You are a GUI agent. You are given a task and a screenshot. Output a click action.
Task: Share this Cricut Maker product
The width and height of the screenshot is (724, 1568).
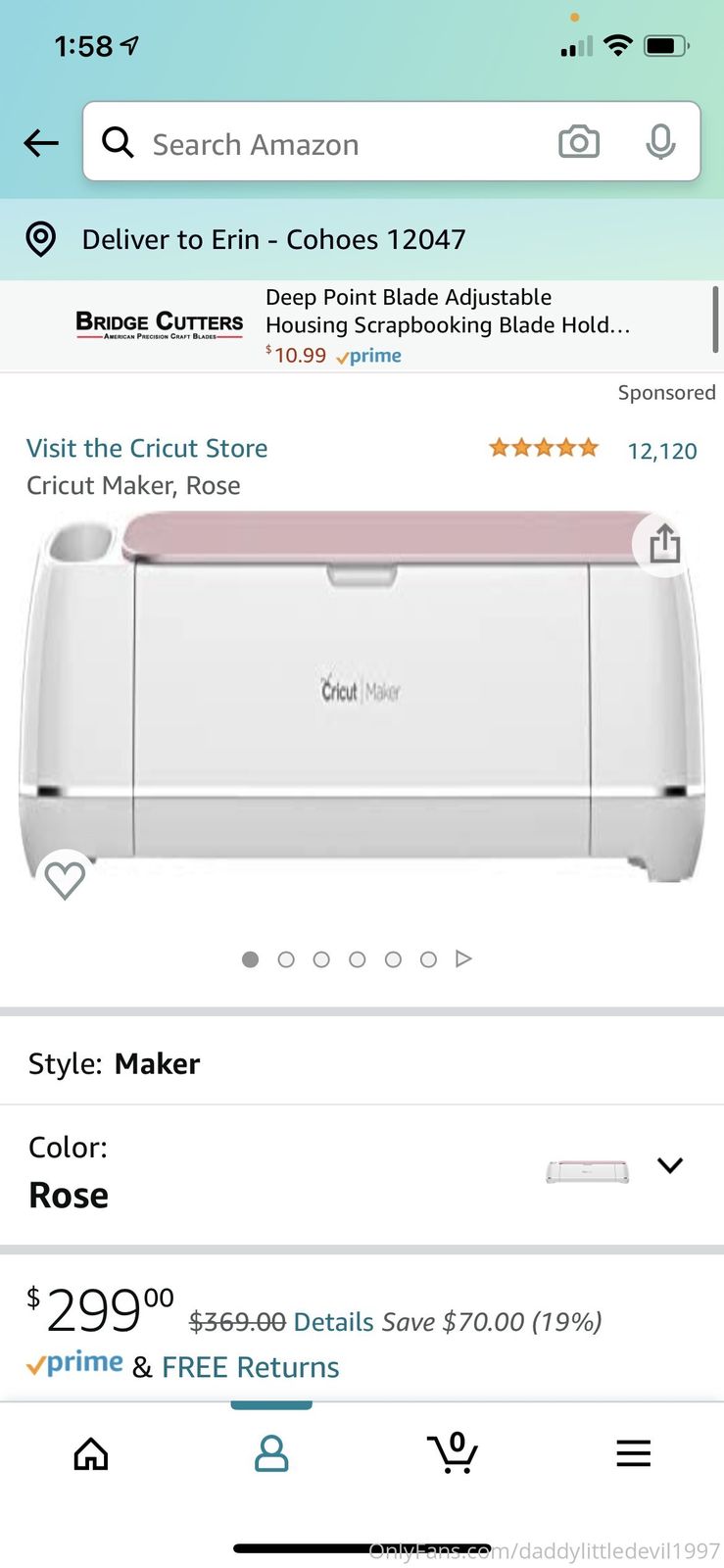664,544
